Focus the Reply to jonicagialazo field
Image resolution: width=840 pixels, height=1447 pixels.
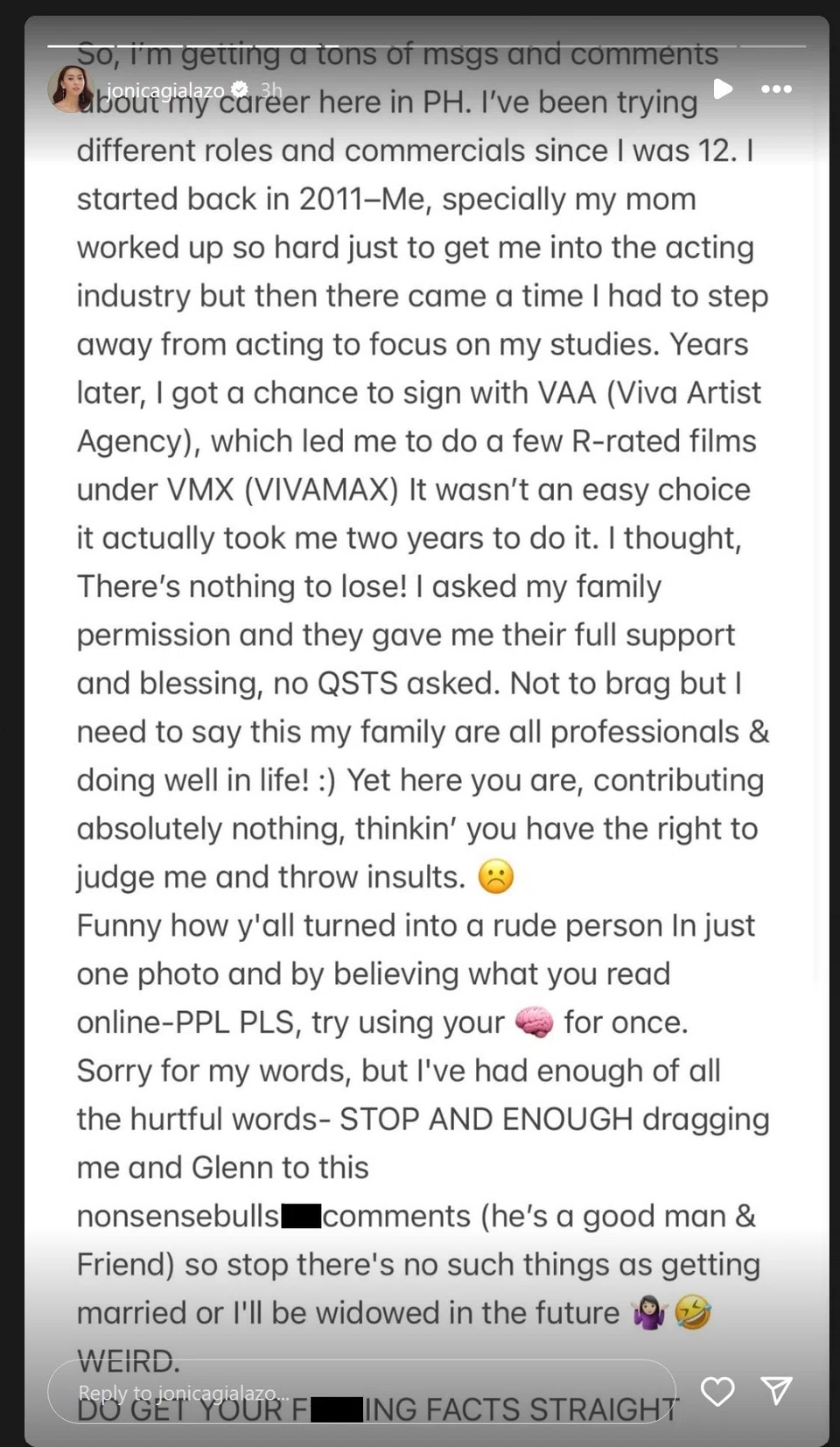361,1392
